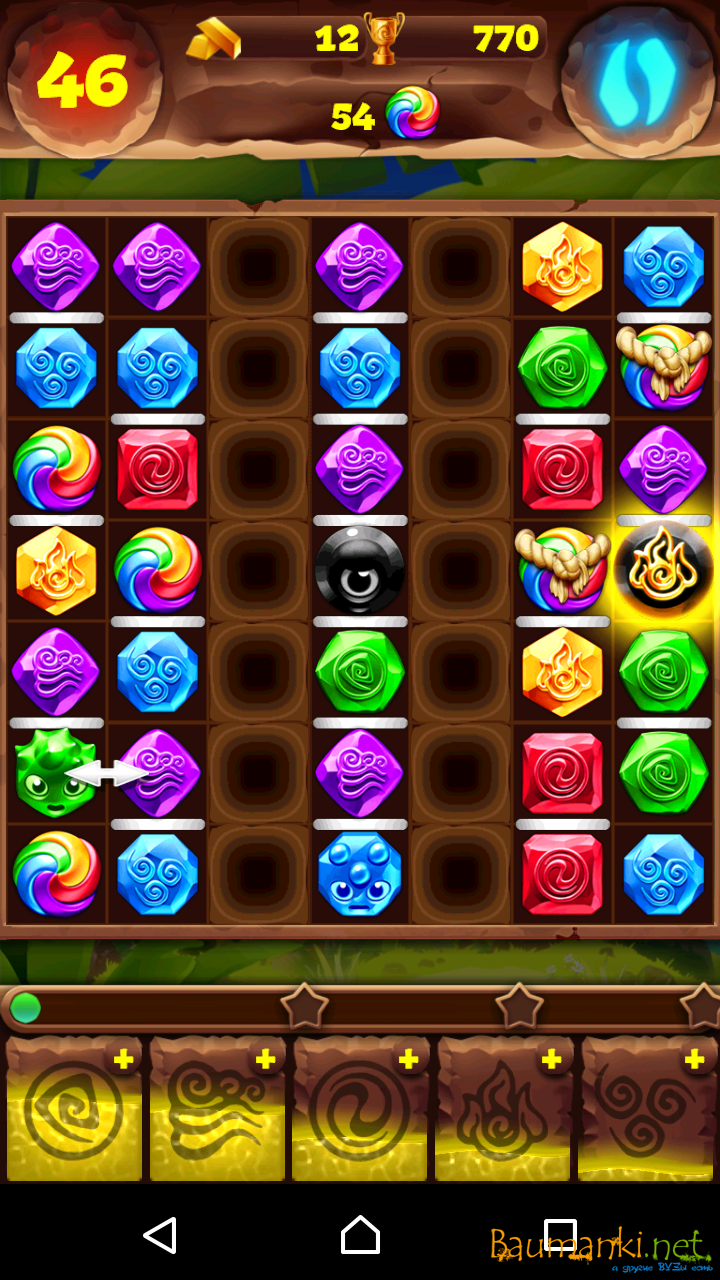Choose the fire flame booster card

[503, 1110]
